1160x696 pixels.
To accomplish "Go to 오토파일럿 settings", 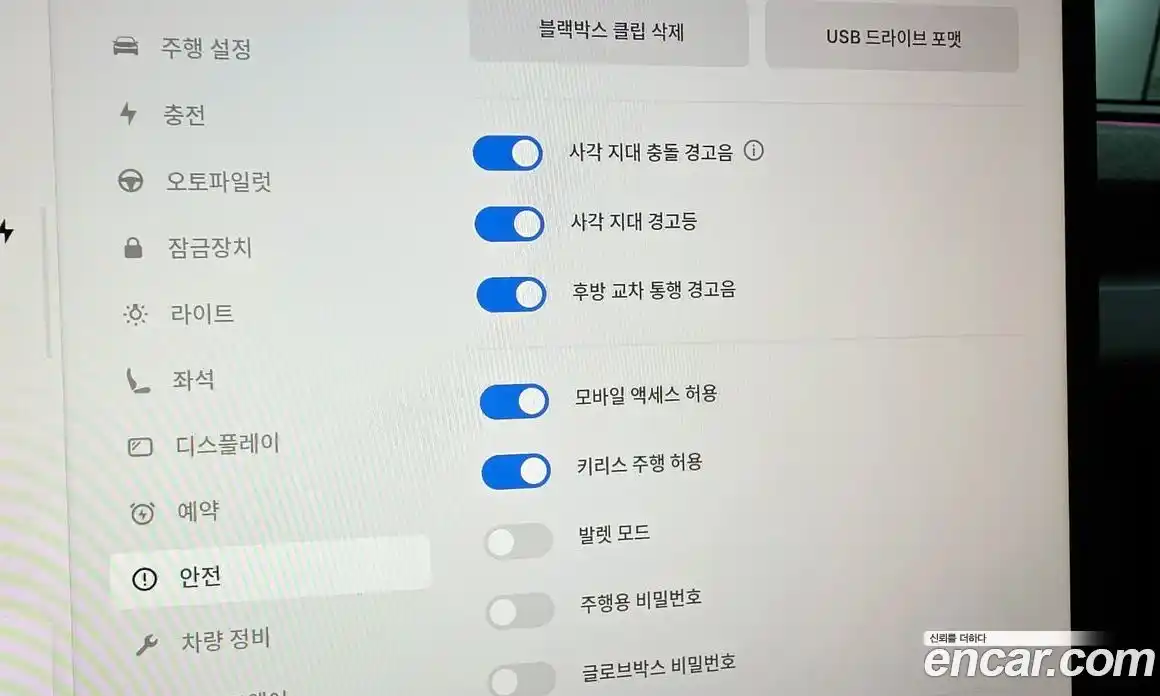I will point(218,182).
